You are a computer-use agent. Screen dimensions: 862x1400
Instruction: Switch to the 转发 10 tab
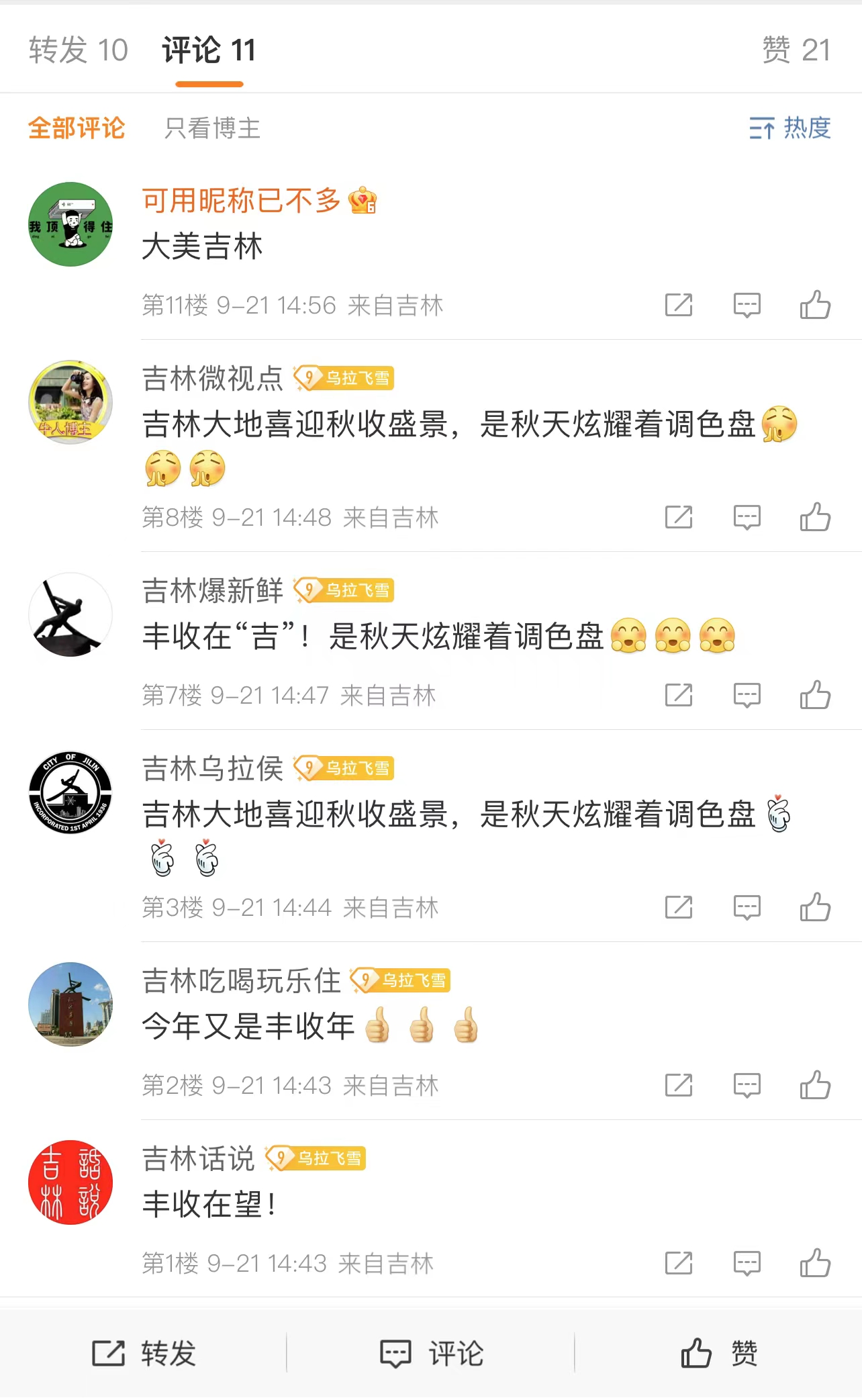click(x=78, y=50)
